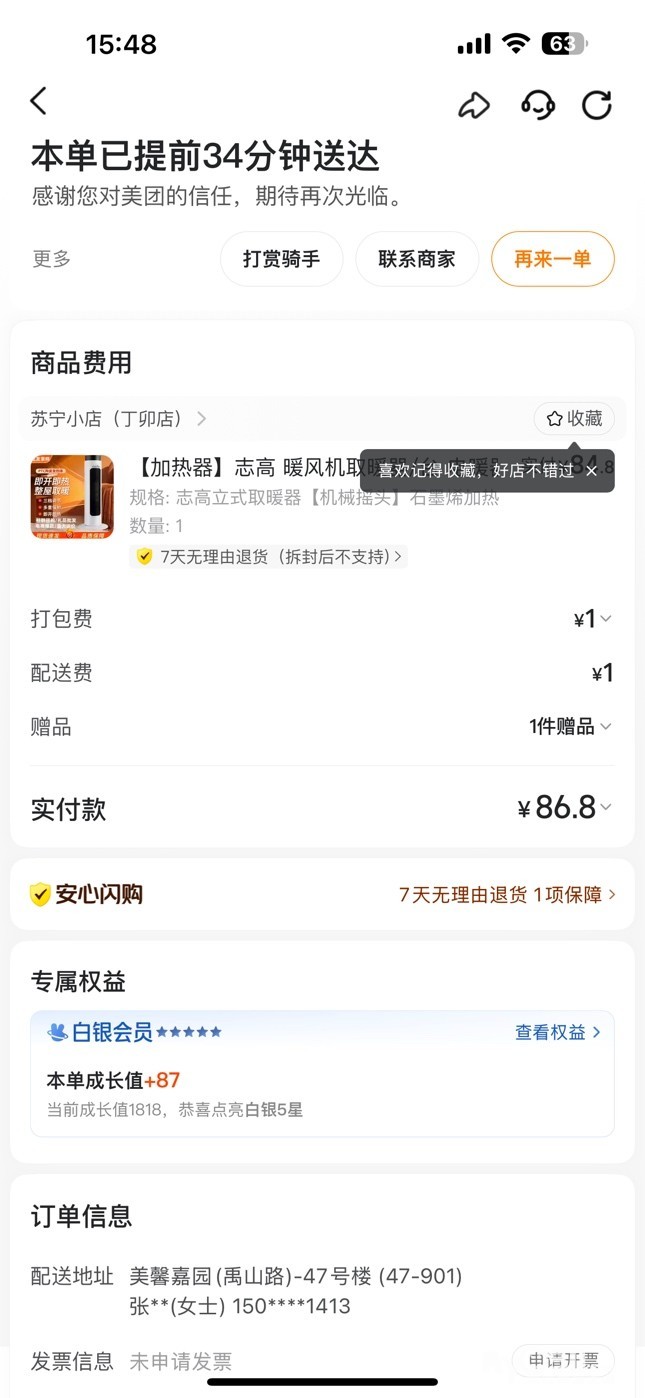Tap 申请开票 to request an invoice
Image resolution: width=645 pixels, height=1398 pixels.
tap(563, 1361)
